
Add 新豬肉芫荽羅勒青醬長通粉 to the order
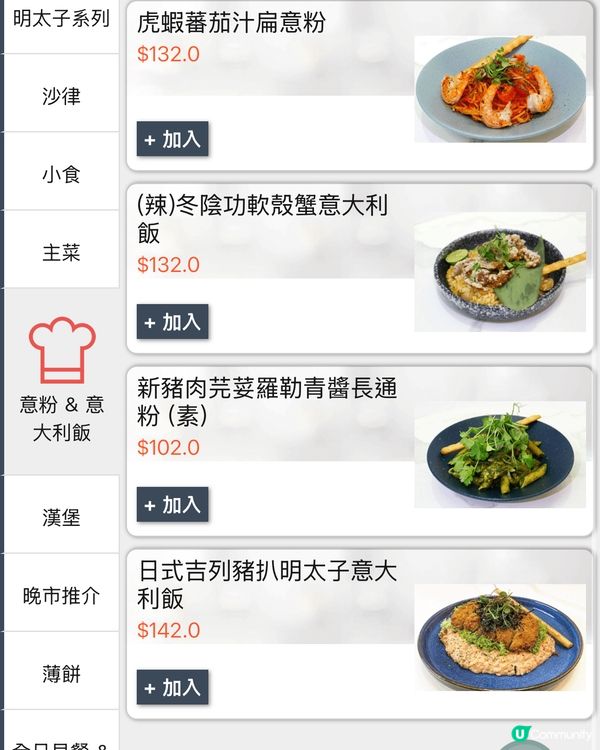pos(172,505)
